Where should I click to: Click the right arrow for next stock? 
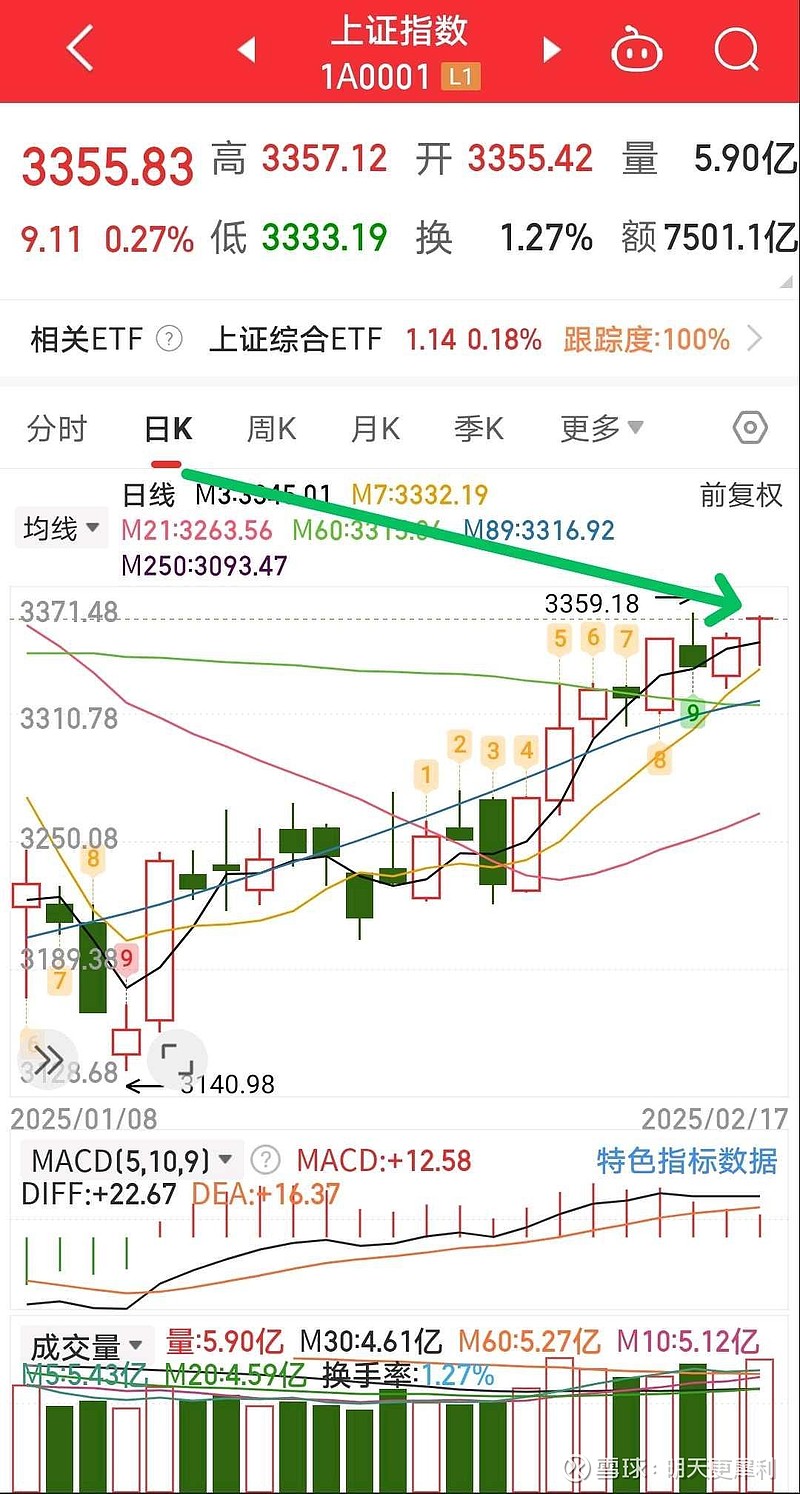(x=550, y=49)
